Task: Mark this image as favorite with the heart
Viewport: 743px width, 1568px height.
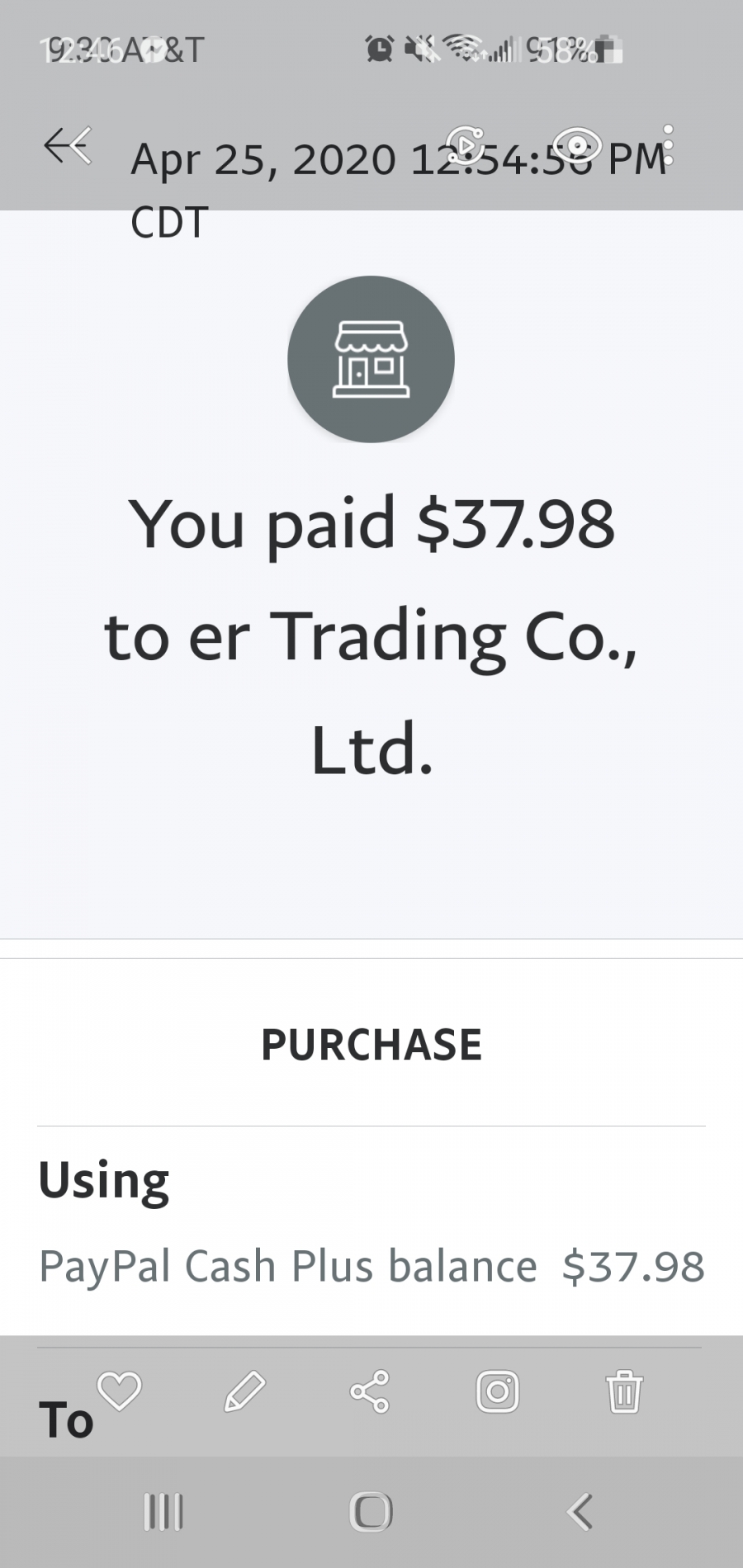Action: click(x=120, y=1391)
